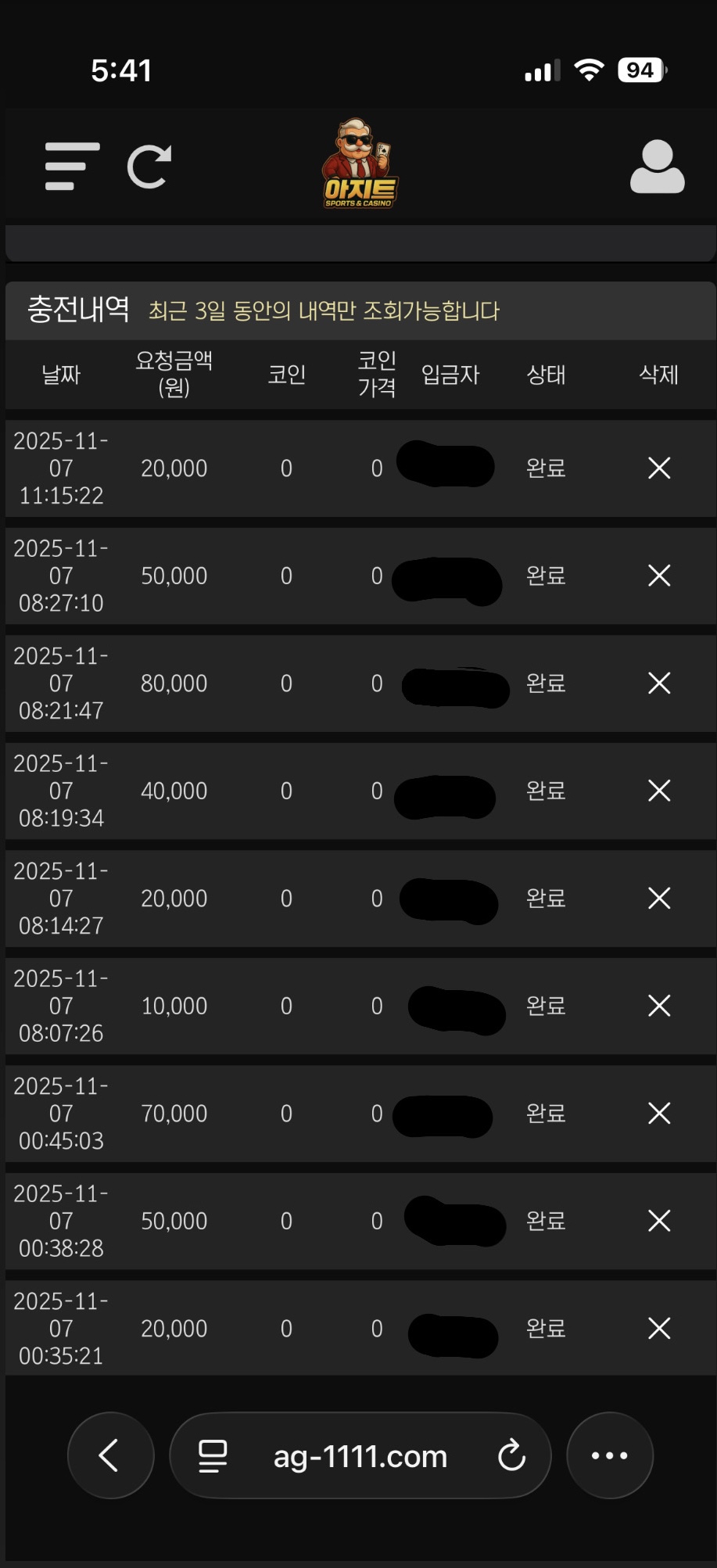717x1568 pixels.
Task: Tap the ag-1111.com address bar
Action: click(x=360, y=1456)
